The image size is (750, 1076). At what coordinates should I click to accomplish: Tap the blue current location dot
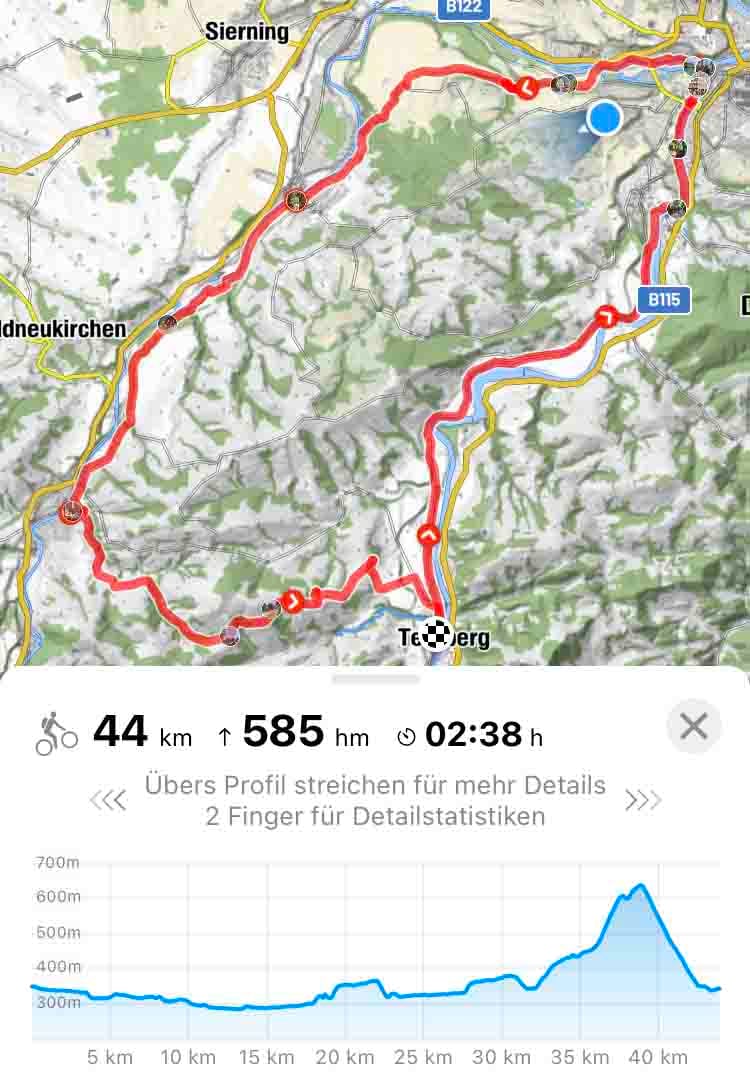point(604,118)
